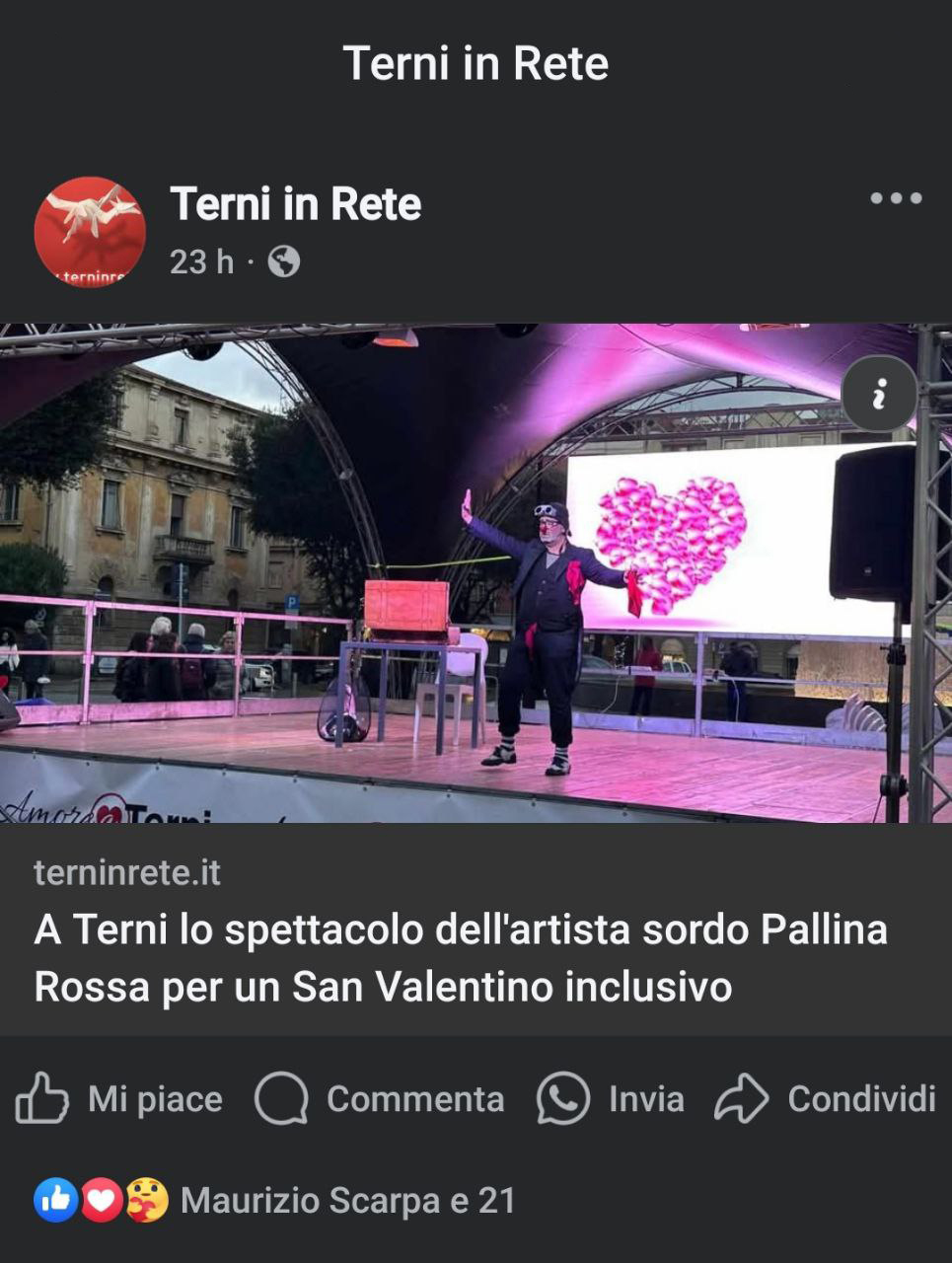
Task: Open Terni in Rete profile picture
Action: pos(90,232)
